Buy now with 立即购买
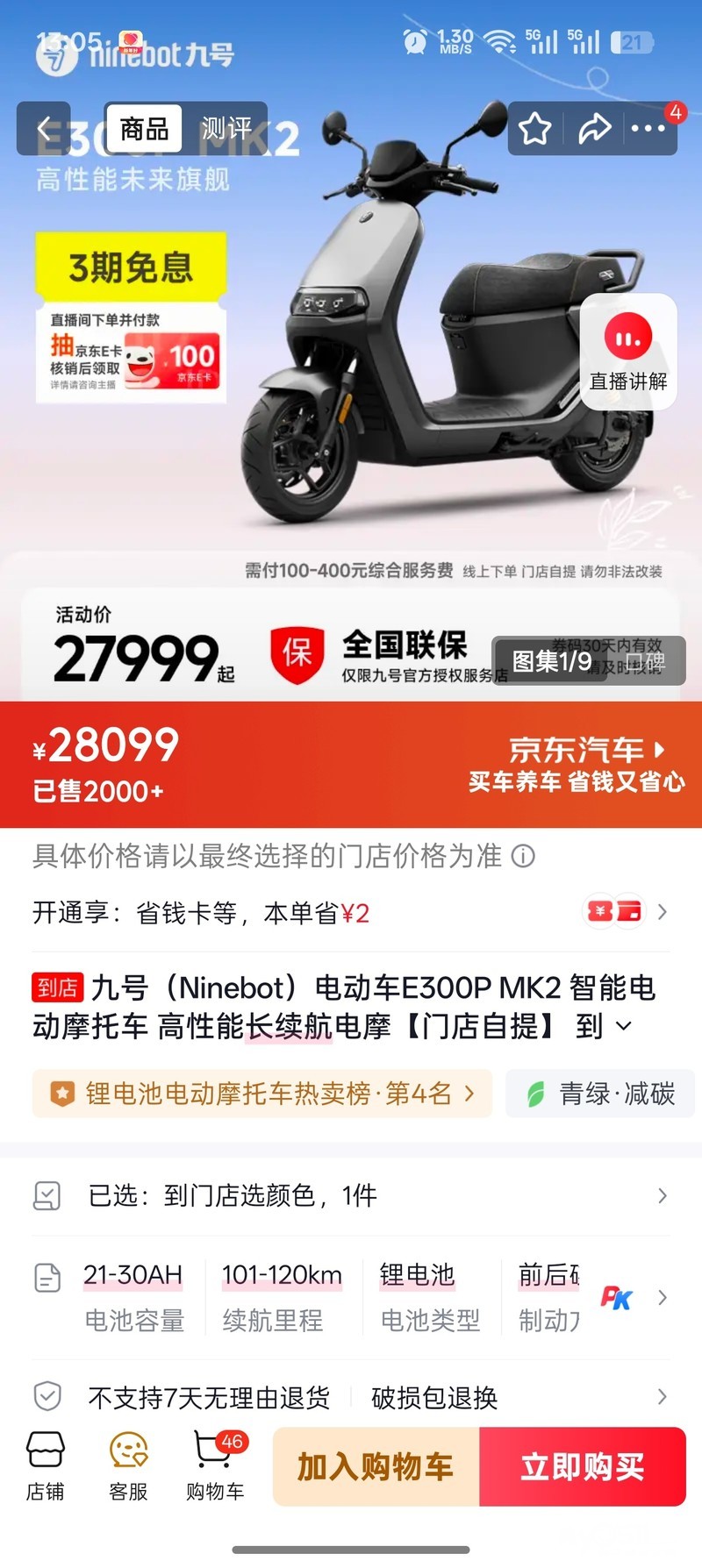Screen dimensions: 702x1568 click(583, 1466)
